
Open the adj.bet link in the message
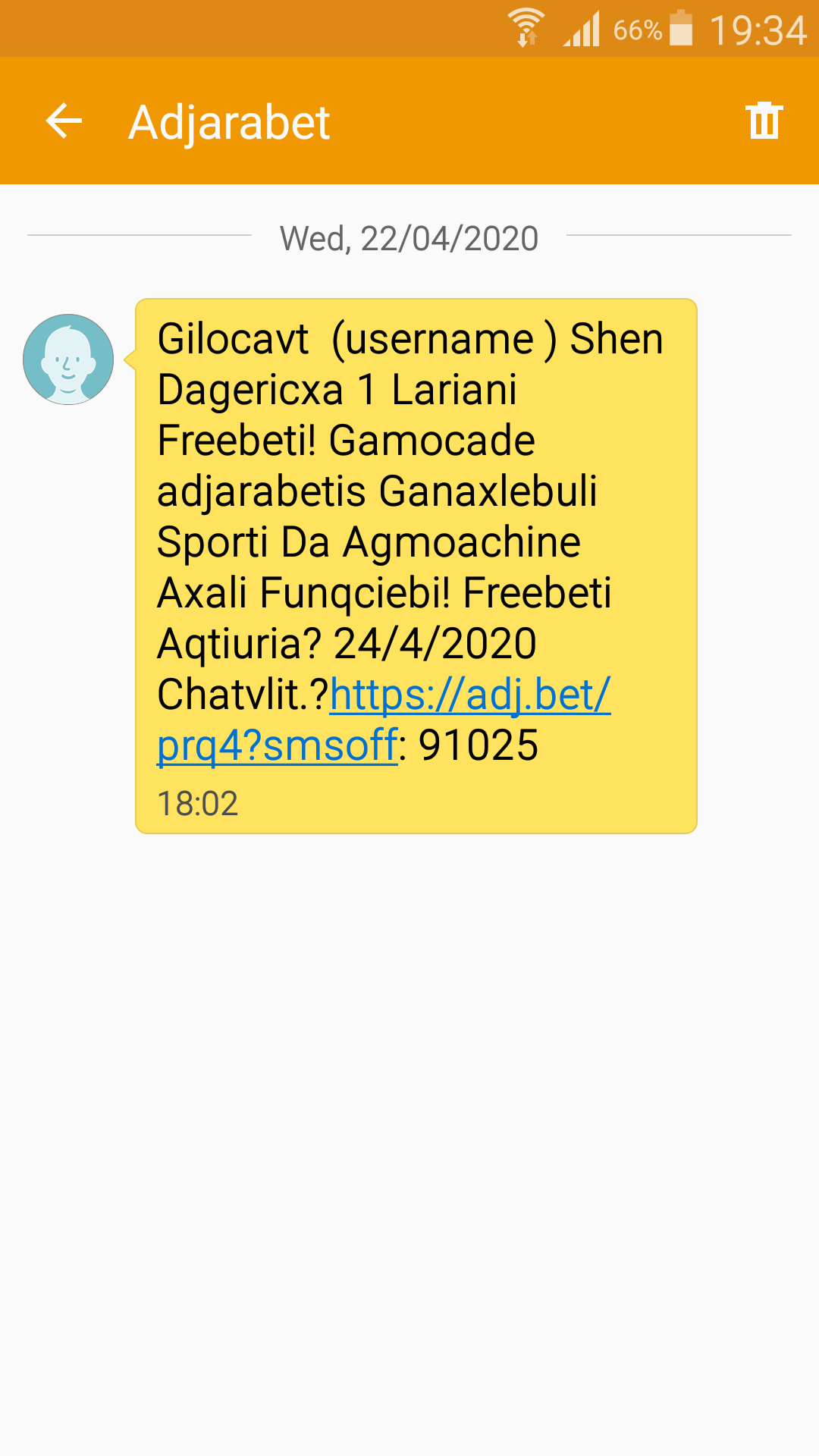(469, 695)
